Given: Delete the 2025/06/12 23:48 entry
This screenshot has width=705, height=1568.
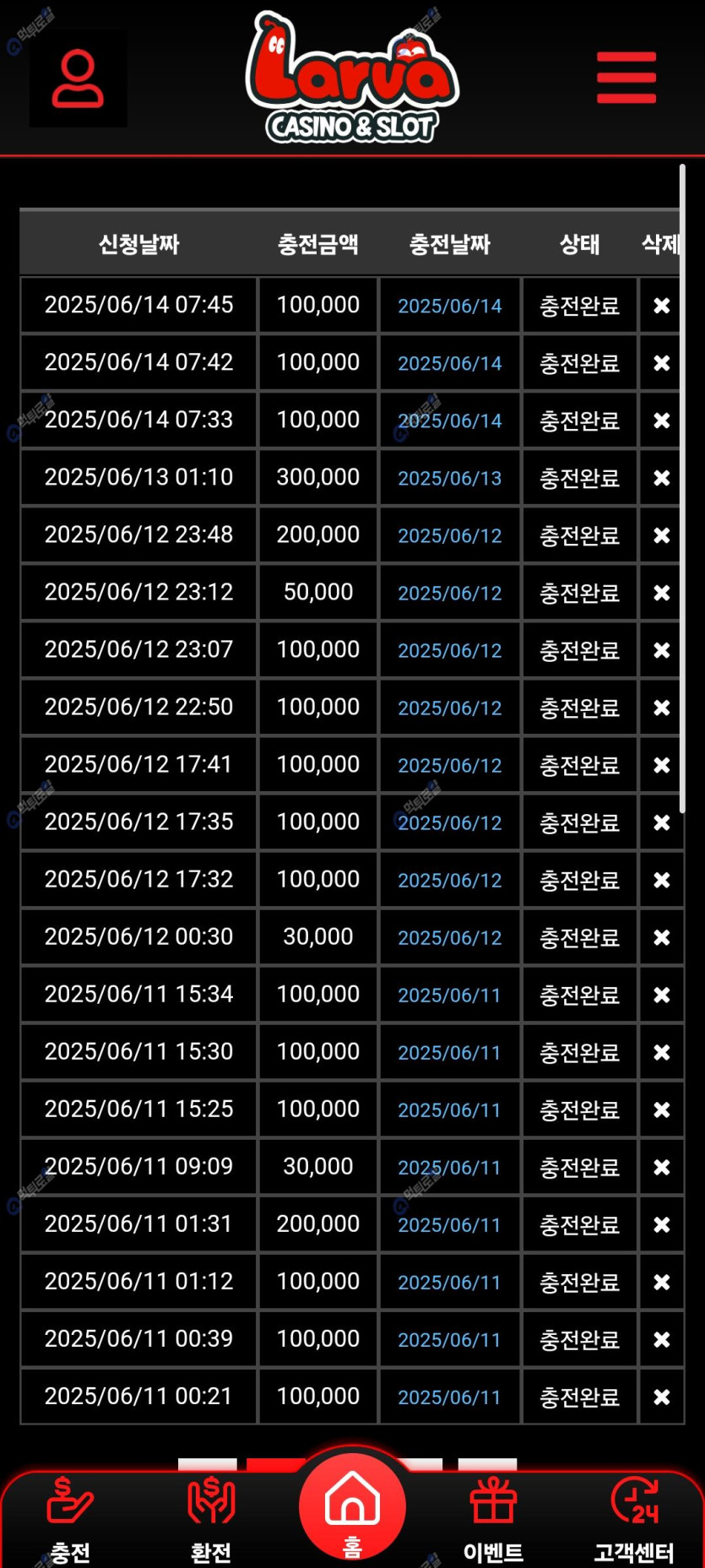Looking at the screenshot, I should (x=662, y=535).
